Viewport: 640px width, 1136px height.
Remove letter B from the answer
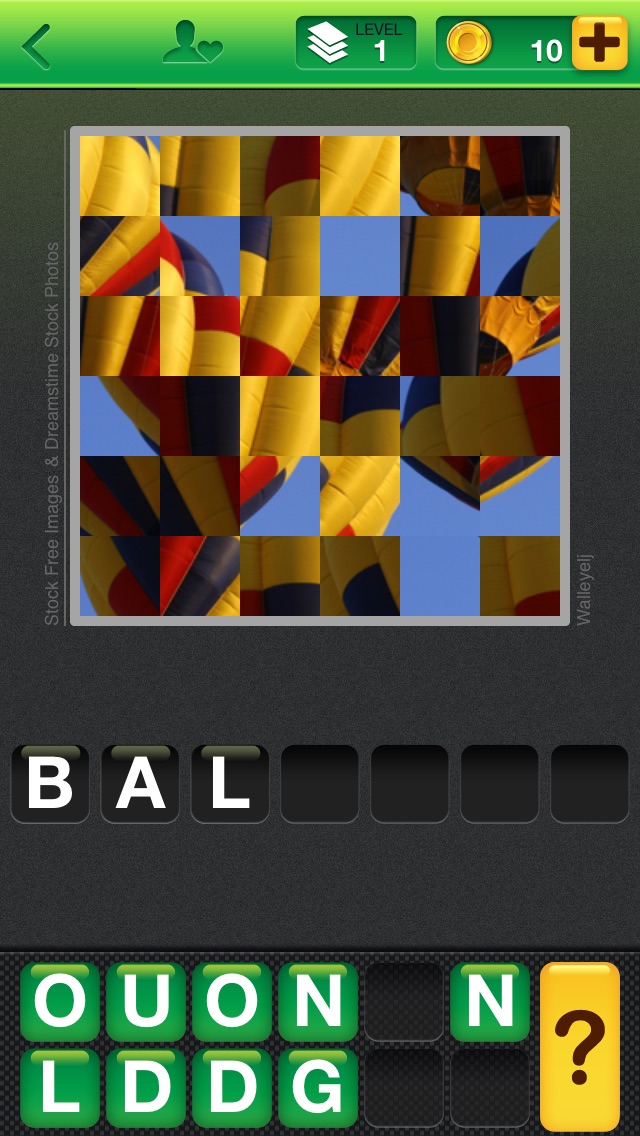pyautogui.click(x=50, y=784)
